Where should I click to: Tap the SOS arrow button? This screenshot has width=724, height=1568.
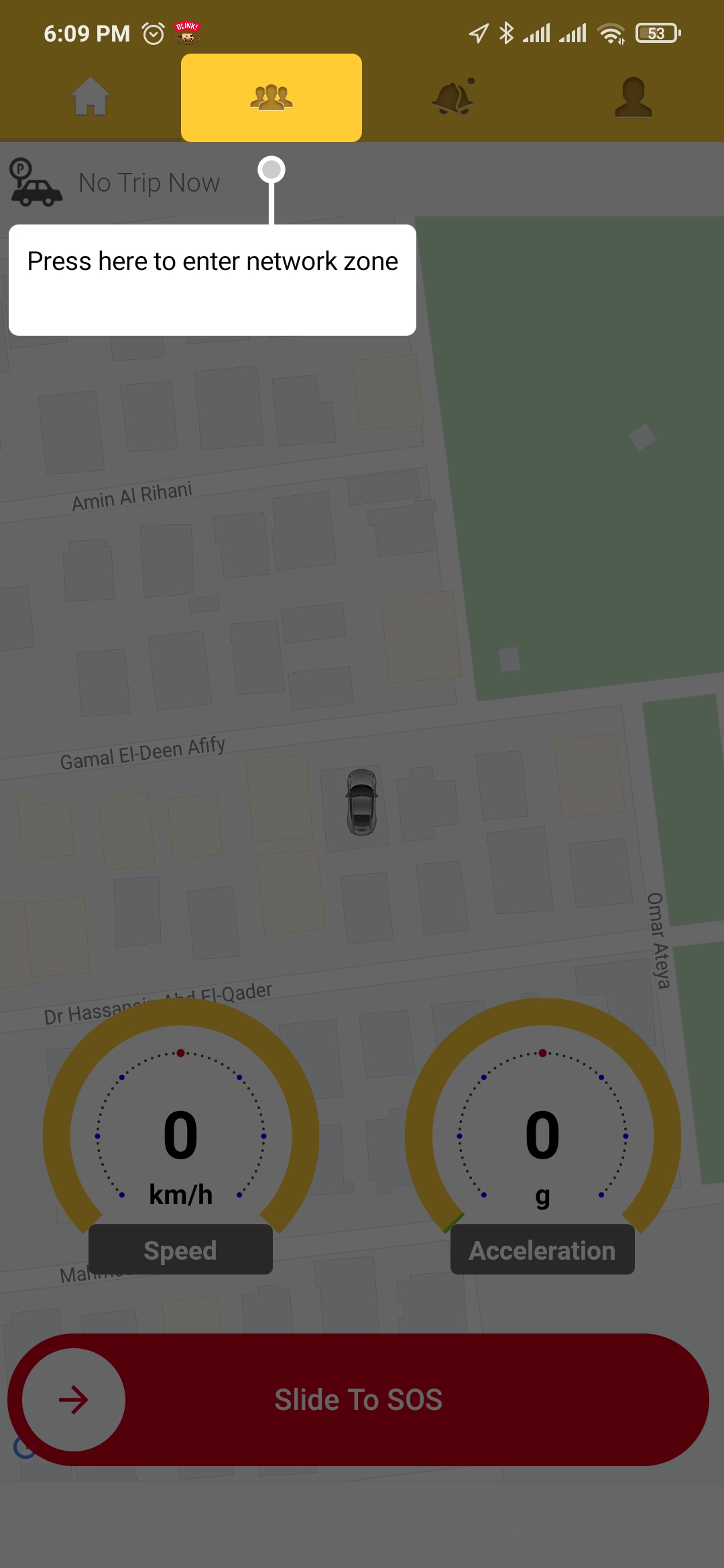[74, 1400]
